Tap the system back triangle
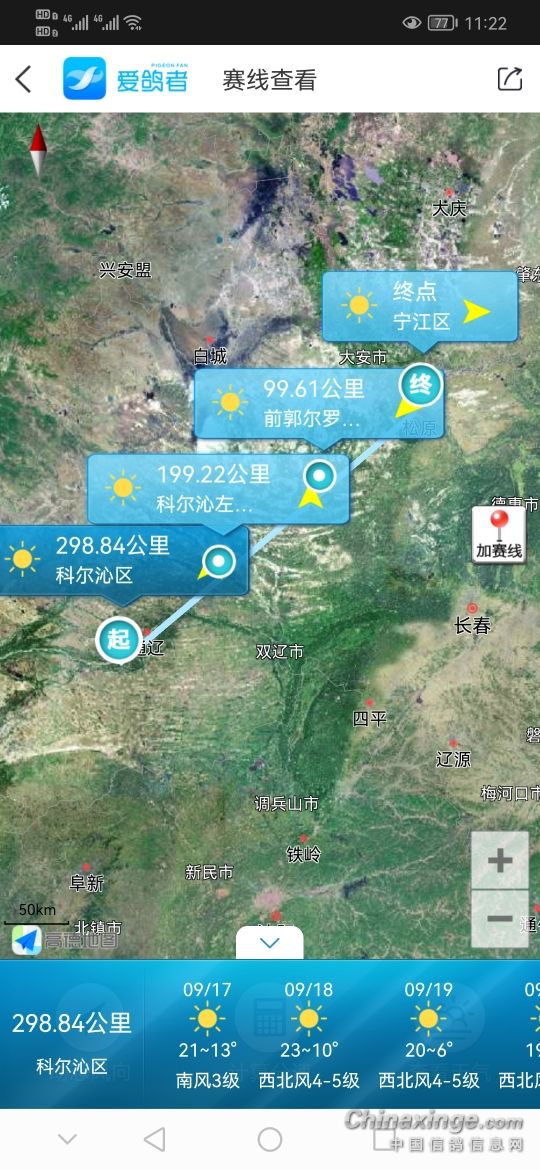The width and height of the screenshot is (540, 1170). click(154, 1139)
